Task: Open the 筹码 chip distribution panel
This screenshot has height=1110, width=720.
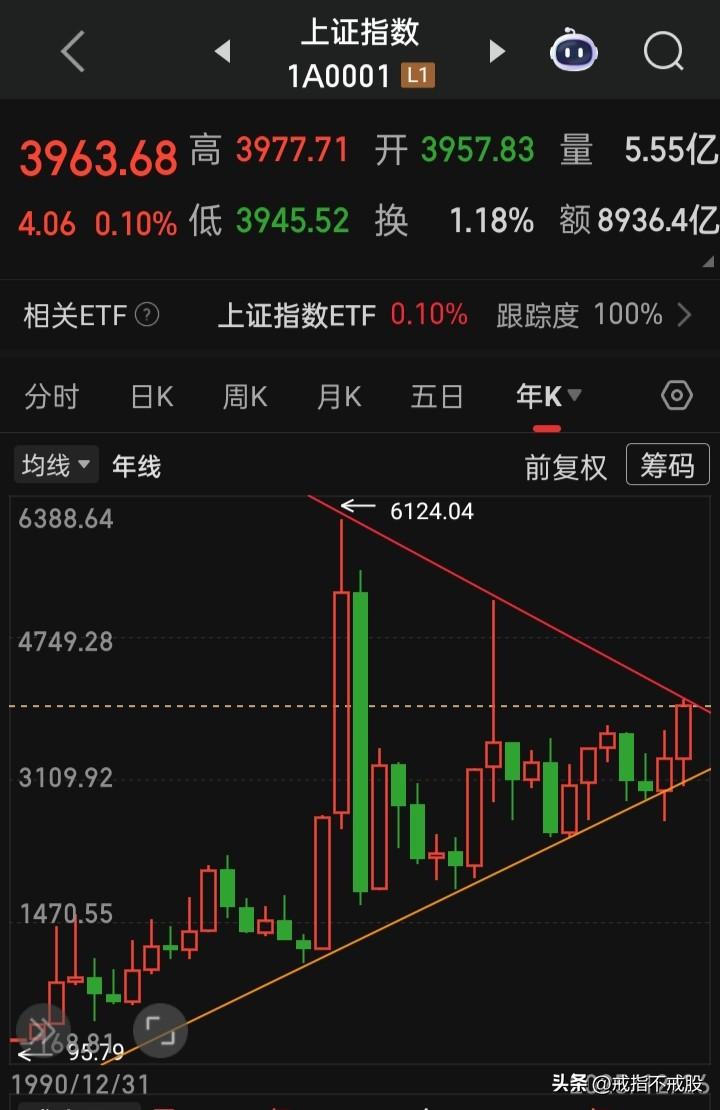Action: click(667, 465)
